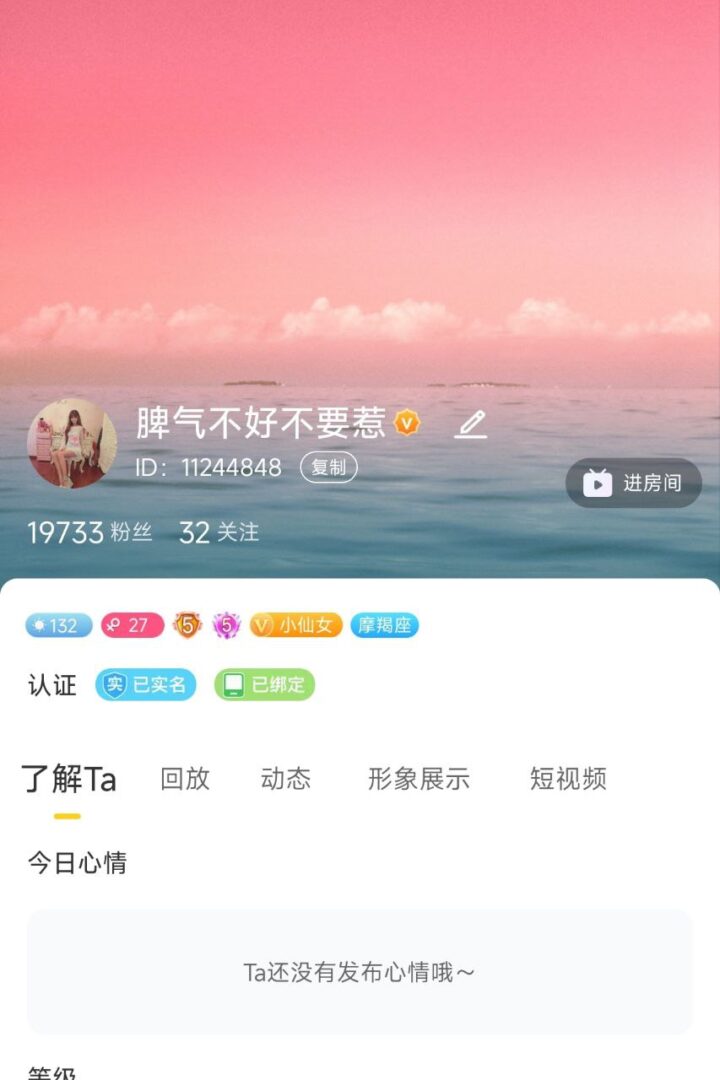This screenshot has width=720, height=1080.
Task: Go to the 短视频 tab
Action: point(568,779)
